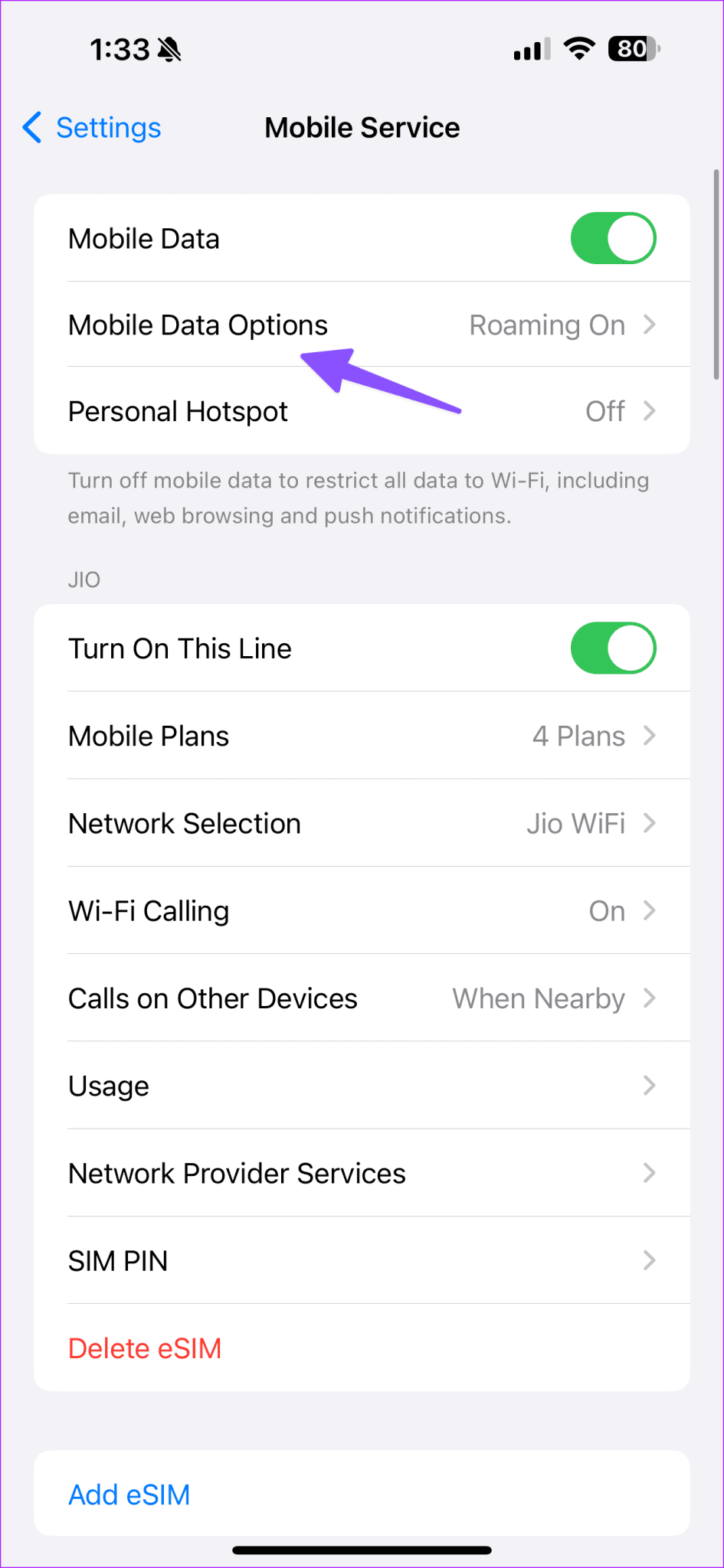Open Network Selection
The width and height of the screenshot is (724, 1568).
click(362, 824)
